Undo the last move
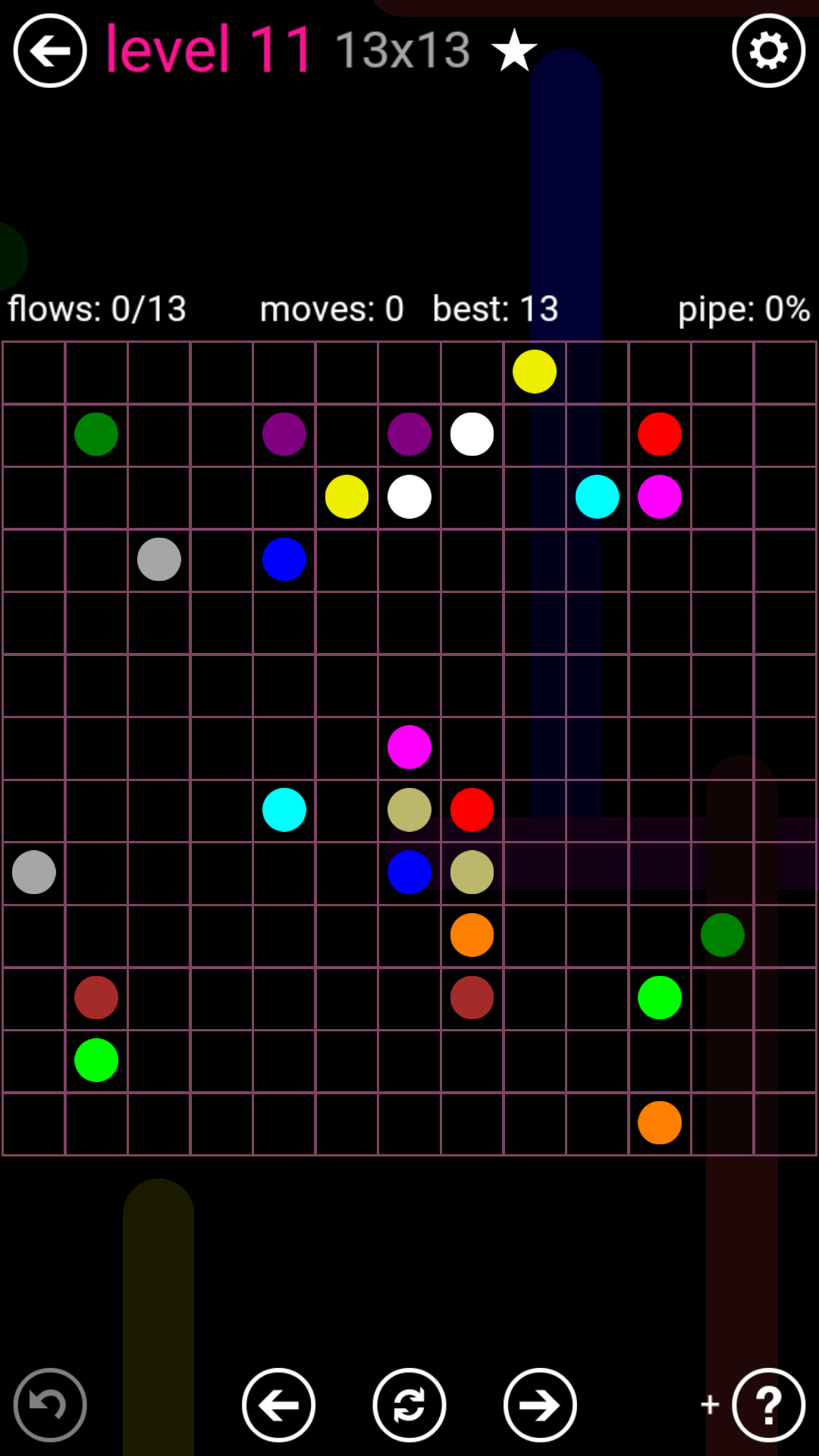819x1456 pixels. [x=50, y=1405]
